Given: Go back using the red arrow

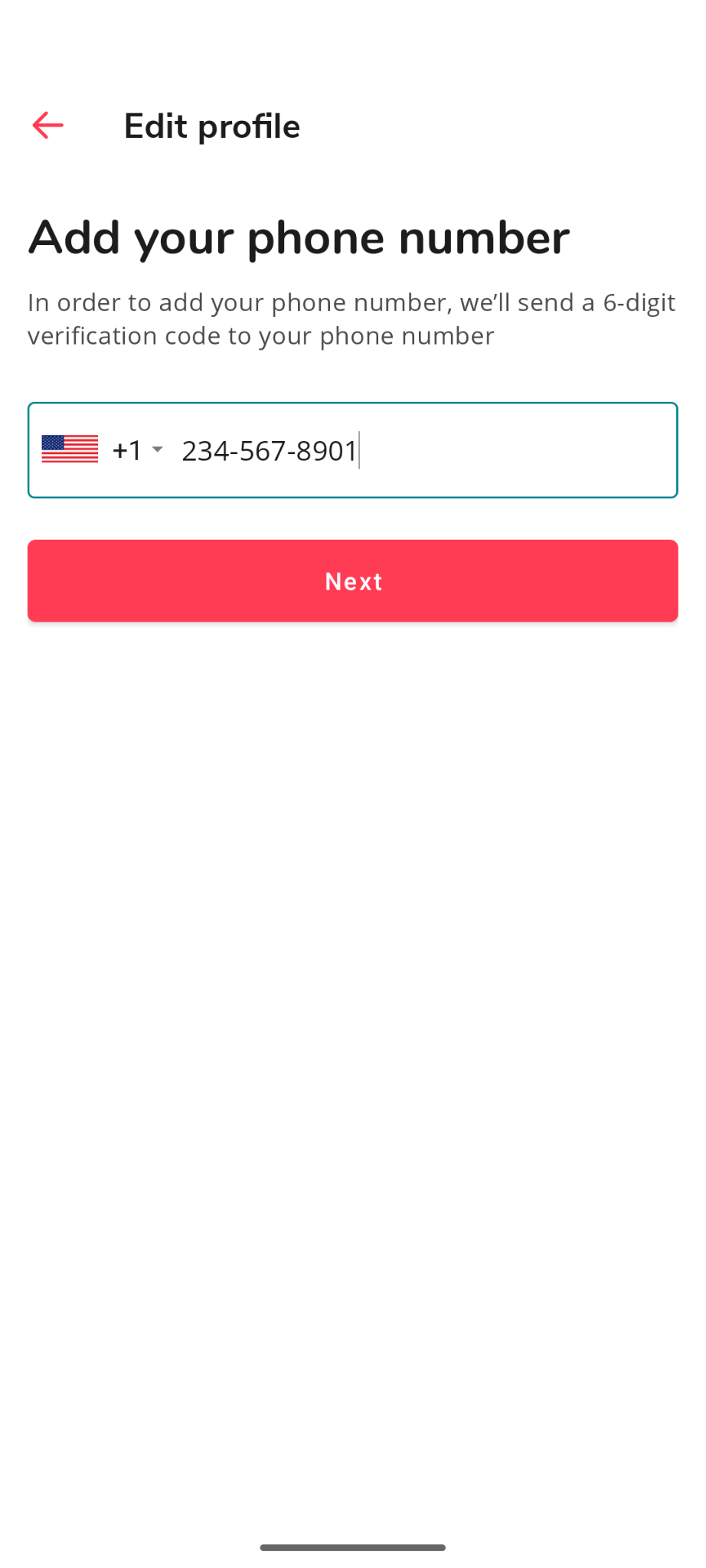Looking at the screenshot, I should pyautogui.click(x=47, y=126).
